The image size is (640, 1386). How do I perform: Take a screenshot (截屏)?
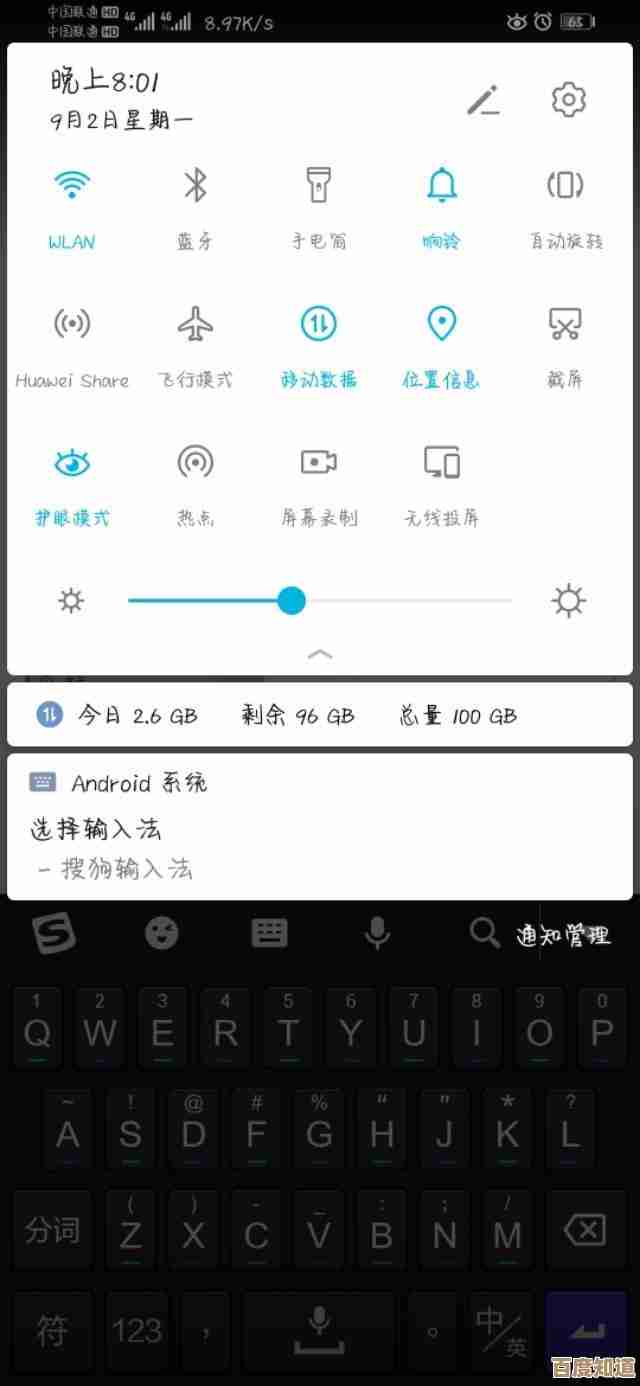[x=565, y=323]
